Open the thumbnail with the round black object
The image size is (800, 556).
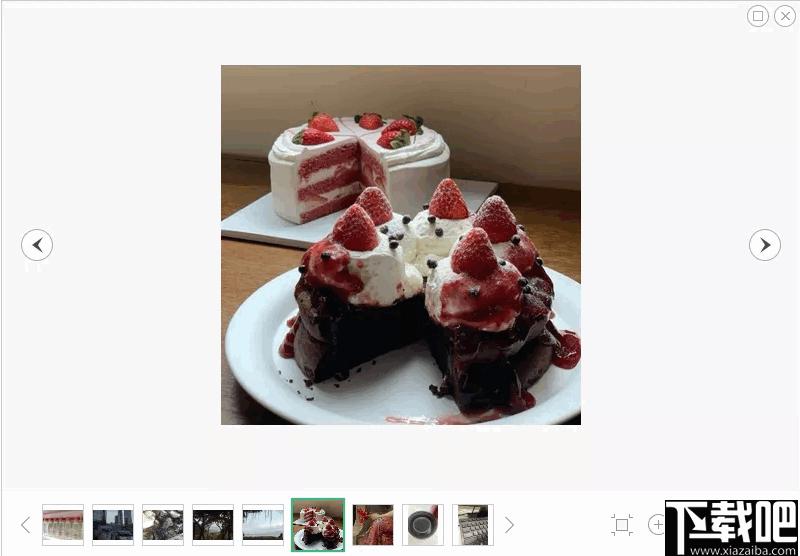click(x=423, y=525)
